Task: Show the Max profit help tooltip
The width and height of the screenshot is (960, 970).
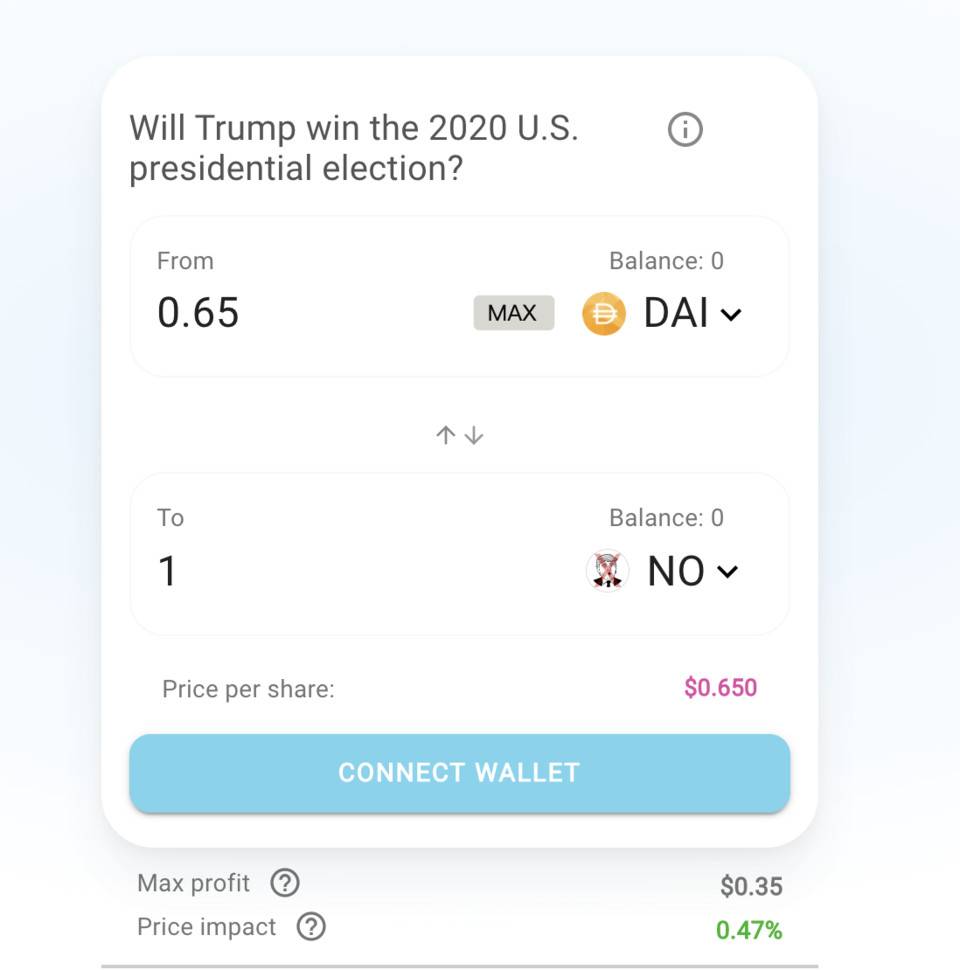Action: tap(285, 883)
